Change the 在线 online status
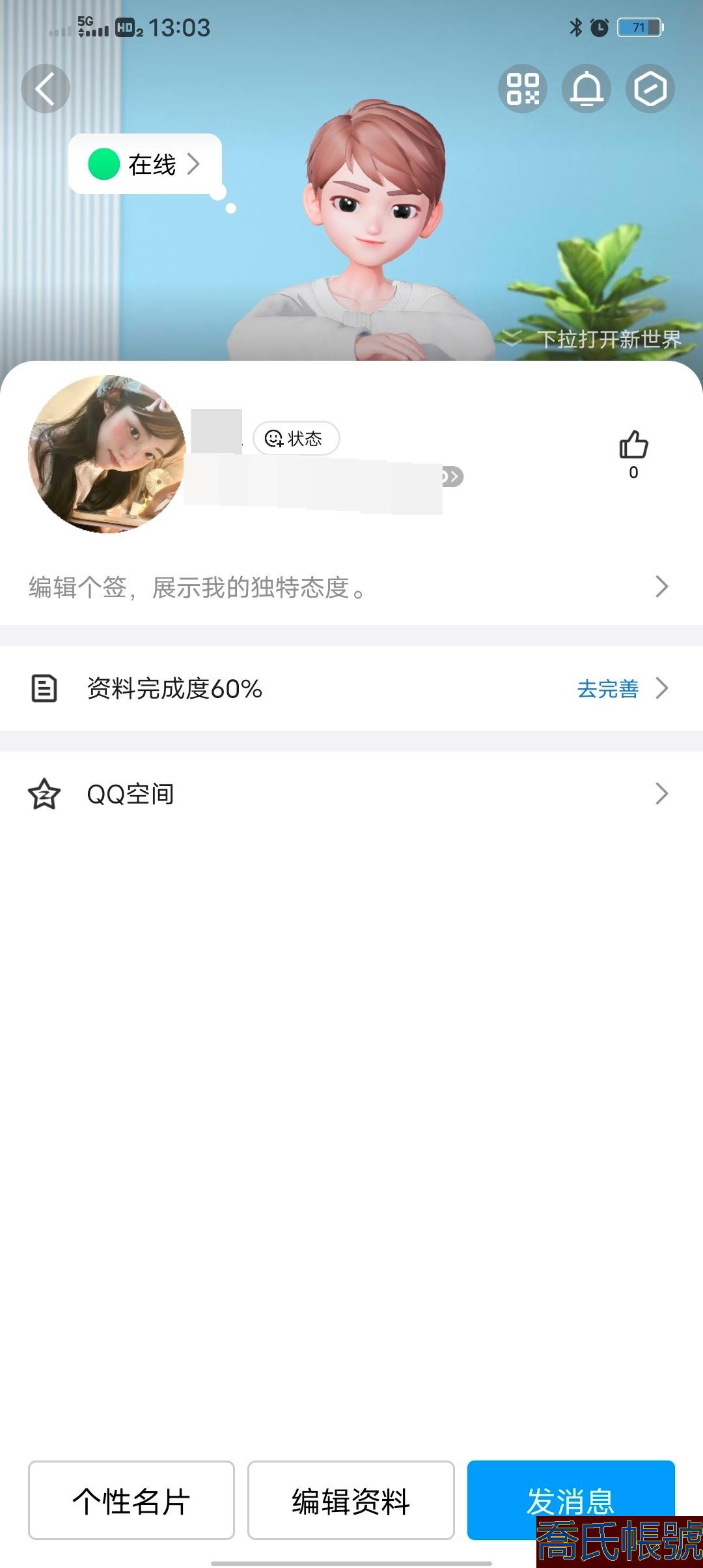The width and height of the screenshot is (703, 1568). pyautogui.click(x=145, y=164)
